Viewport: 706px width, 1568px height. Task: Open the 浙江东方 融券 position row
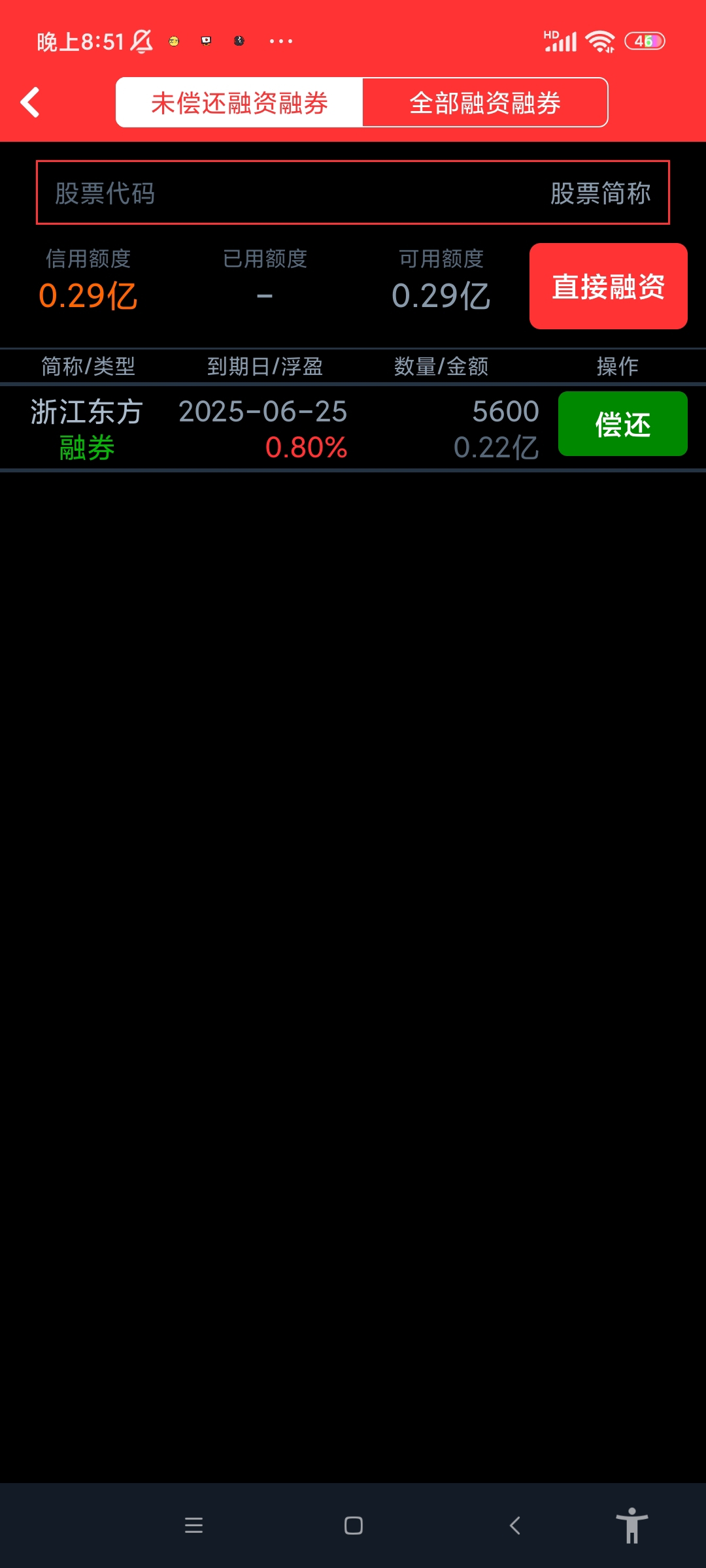tap(281, 429)
